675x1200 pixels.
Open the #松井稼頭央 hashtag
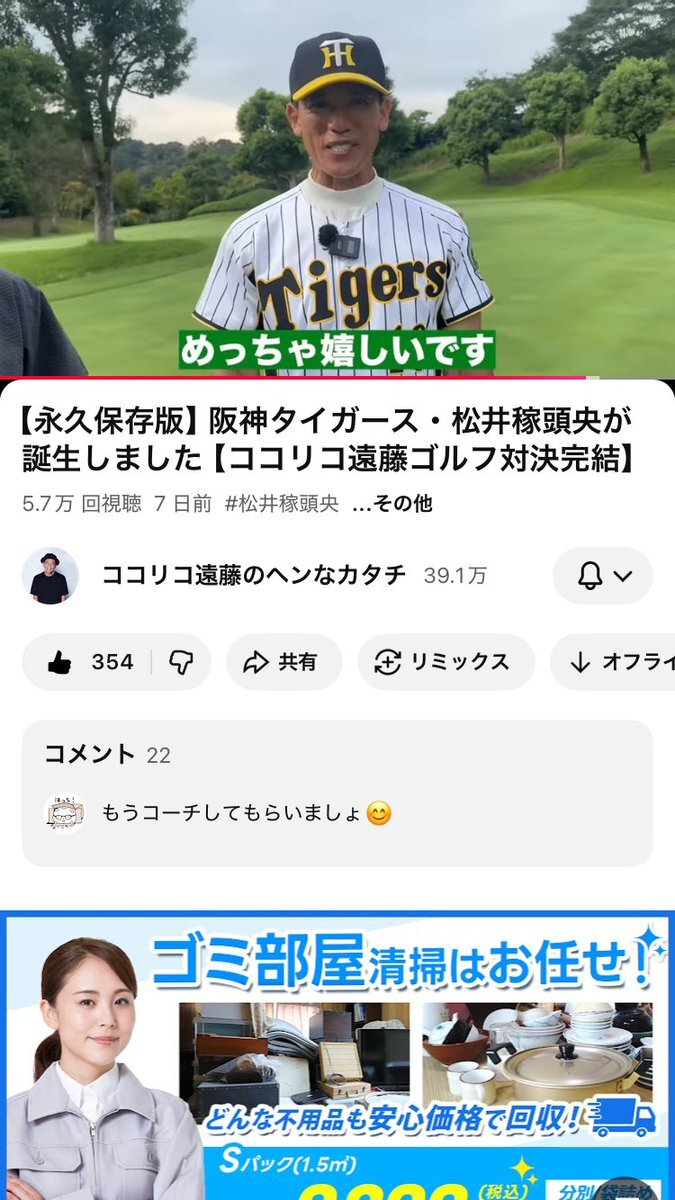pyautogui.click(x=282, y=504)
